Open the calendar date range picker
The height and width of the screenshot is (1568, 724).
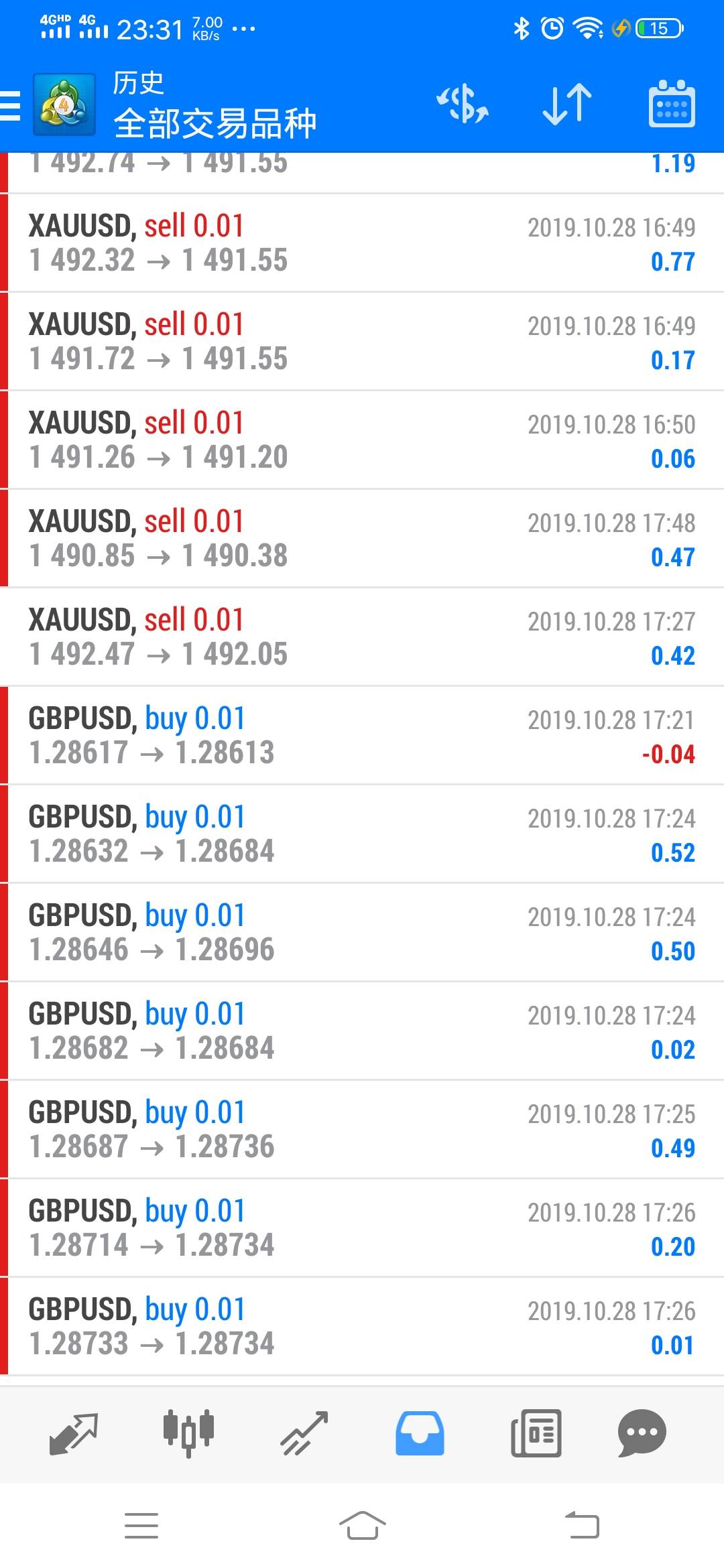click(x=672, y=105)
